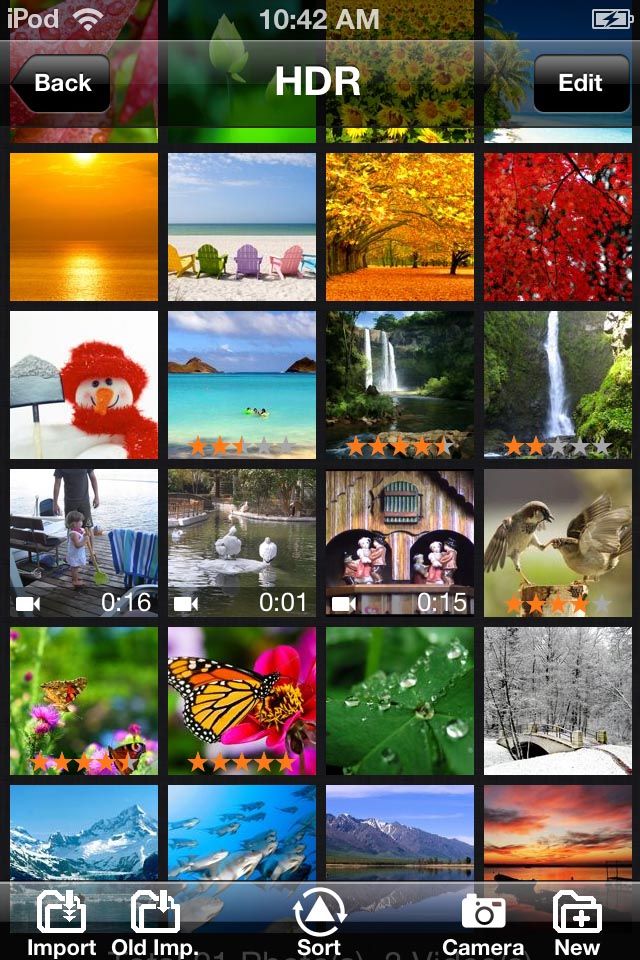The height and width of the screenshot is (960, 640).
Task: View the red maple leaves photo
Action: point(558,227)
